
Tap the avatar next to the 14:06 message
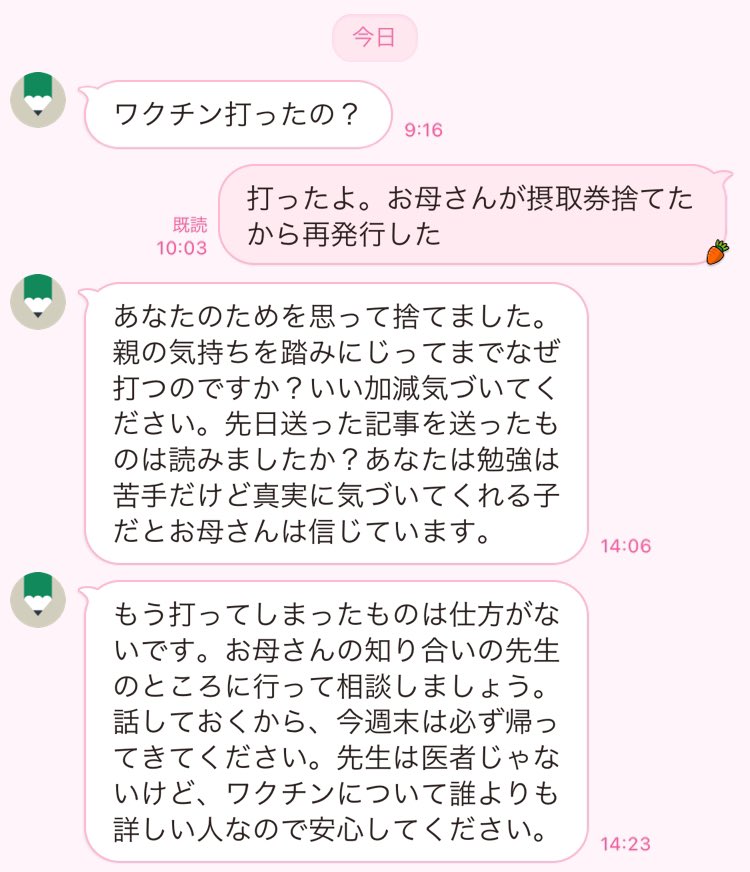tap(38, 300)
